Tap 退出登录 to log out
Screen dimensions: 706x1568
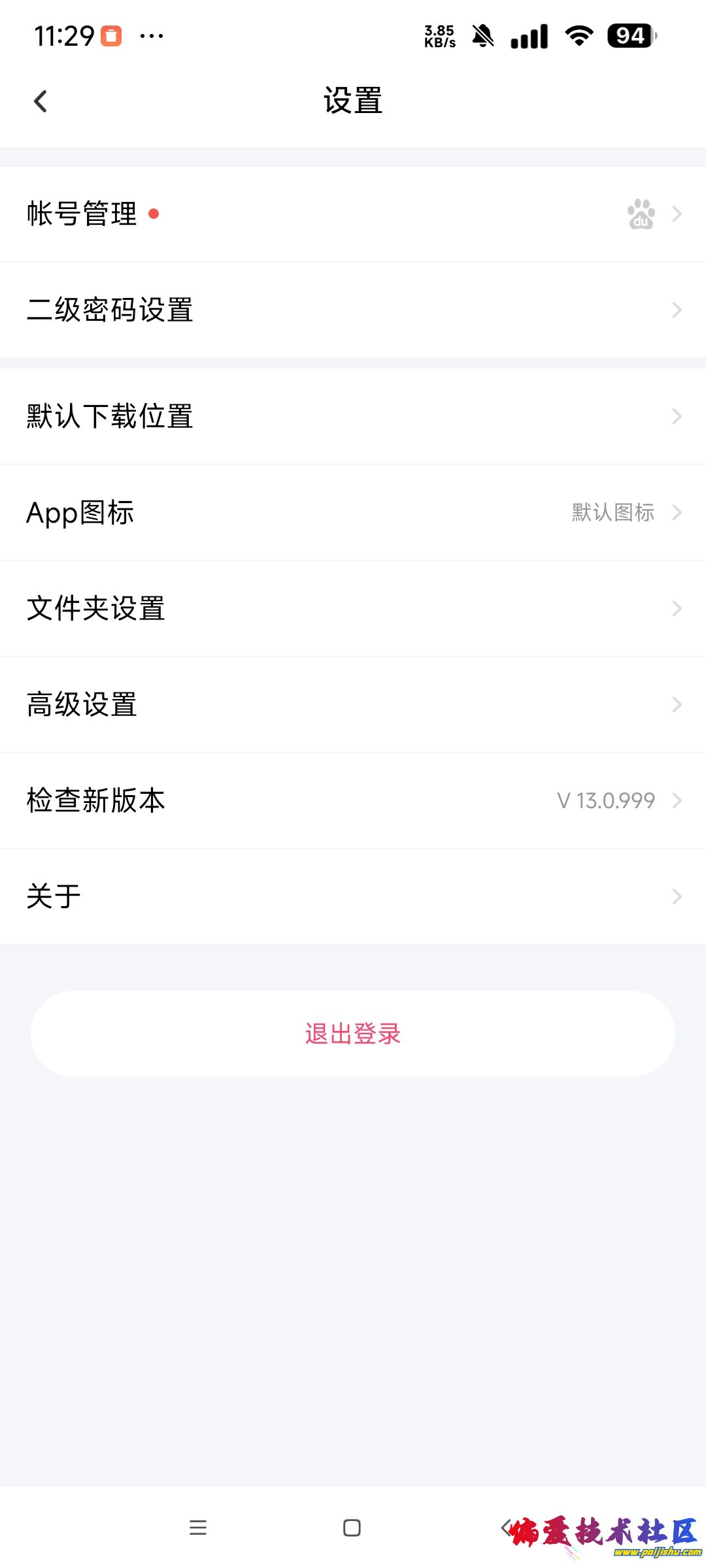[353, 1034]
